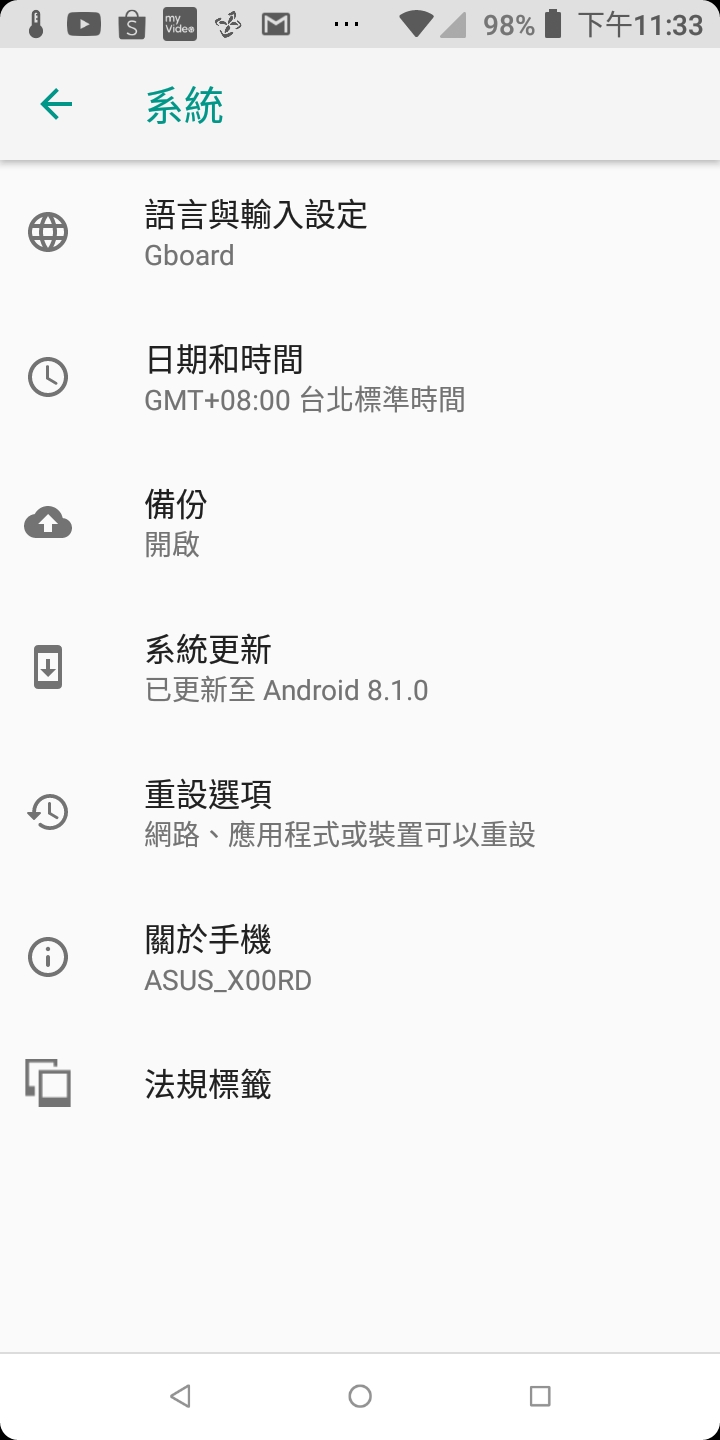This screenshot has width=720, height=1440.
Task: View 關於手機 details
Action: 360,958
